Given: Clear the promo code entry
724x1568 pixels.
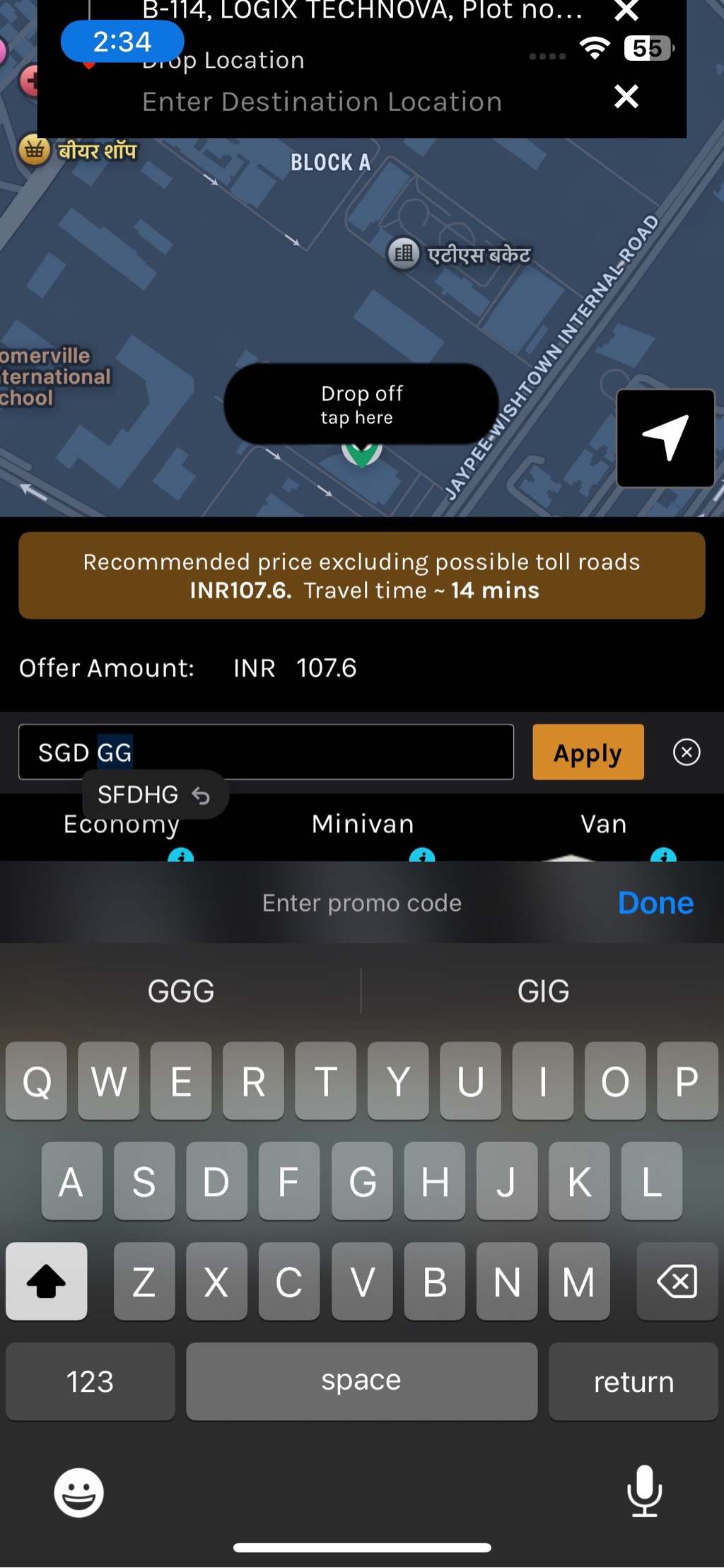Looking at the screenshot, I should [x=687, y=753].
